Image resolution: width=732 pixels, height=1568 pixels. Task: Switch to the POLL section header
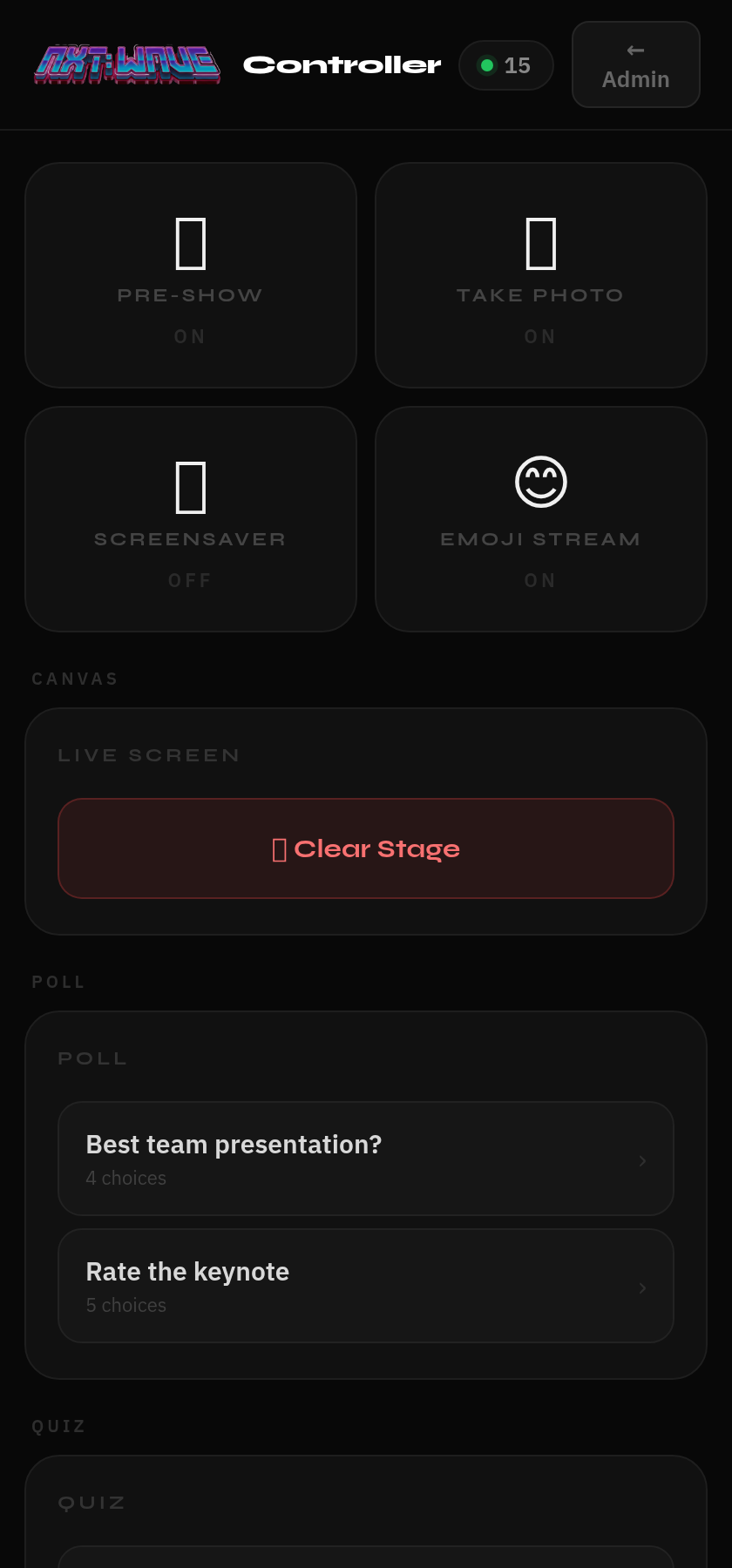58,981
